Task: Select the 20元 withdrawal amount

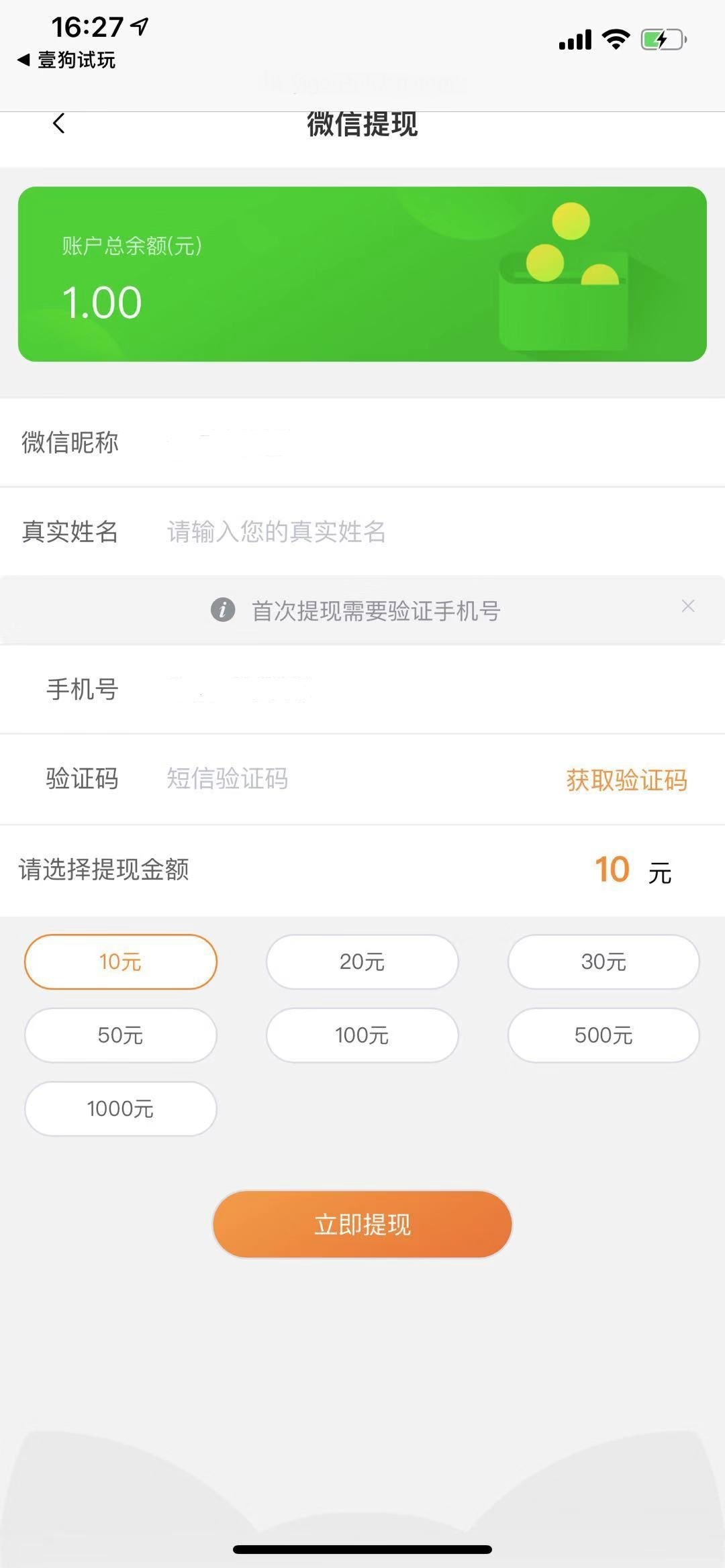Action: click(x=362, y=961)
